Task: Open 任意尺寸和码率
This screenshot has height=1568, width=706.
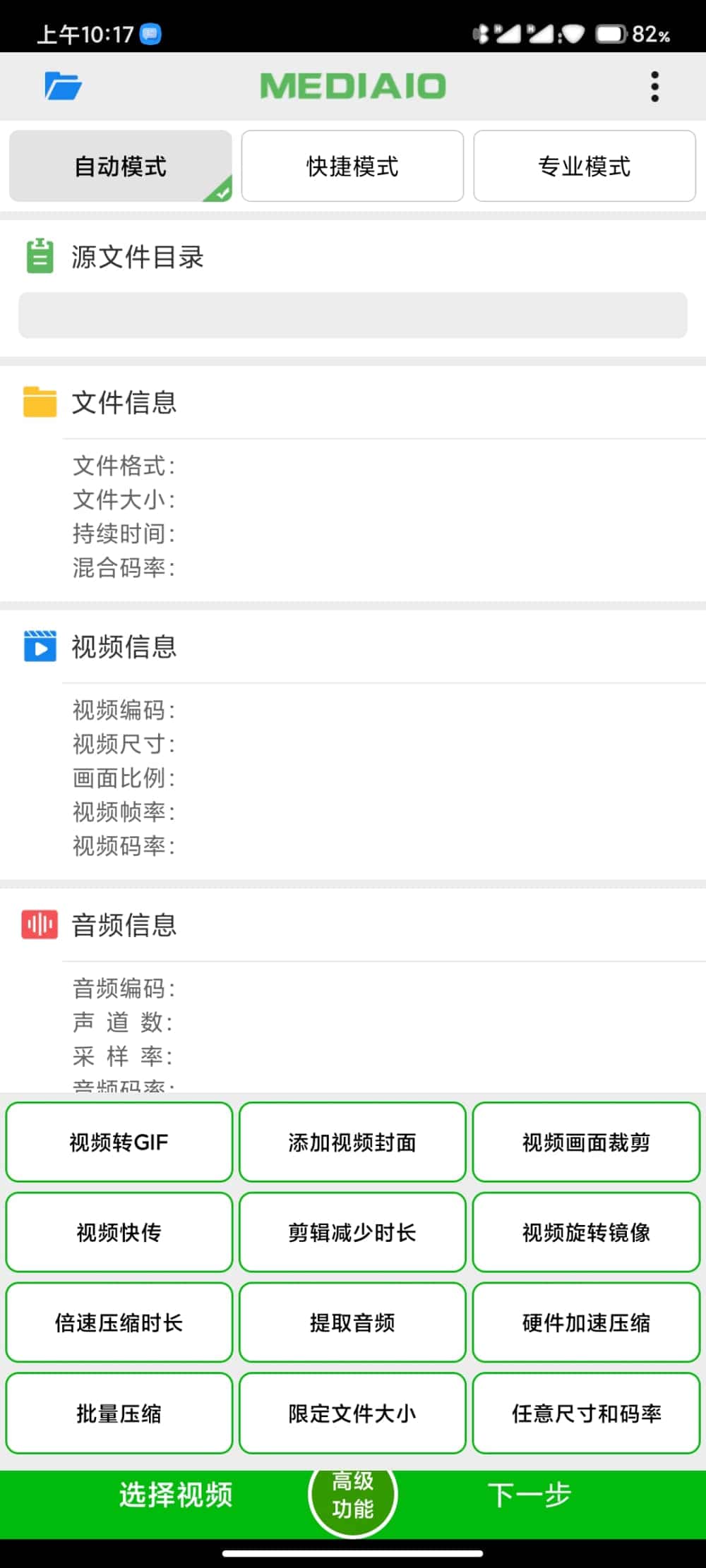Action: click(x=586, y=1413)
